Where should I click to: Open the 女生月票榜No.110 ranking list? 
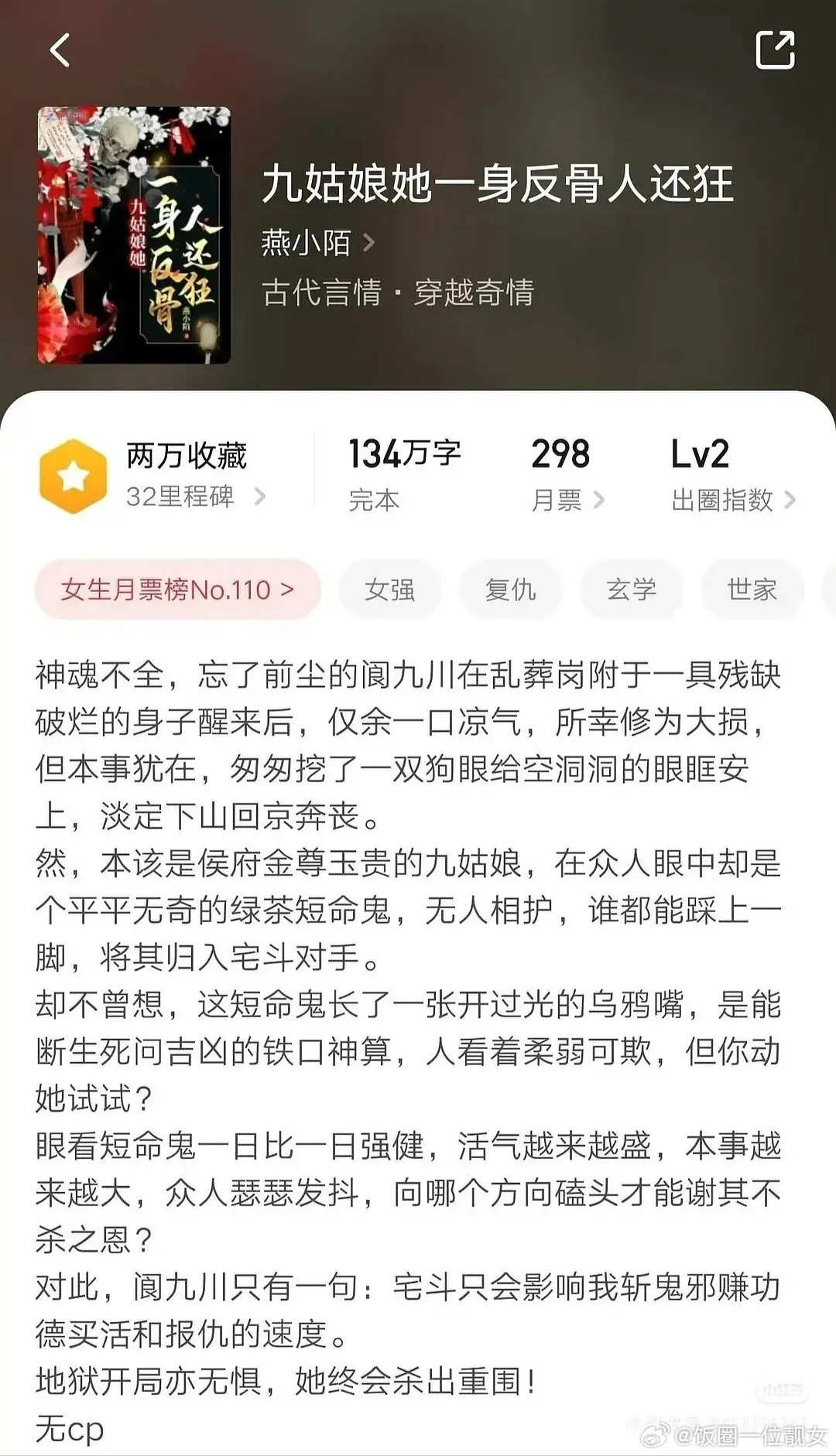[x=176, y=589]
